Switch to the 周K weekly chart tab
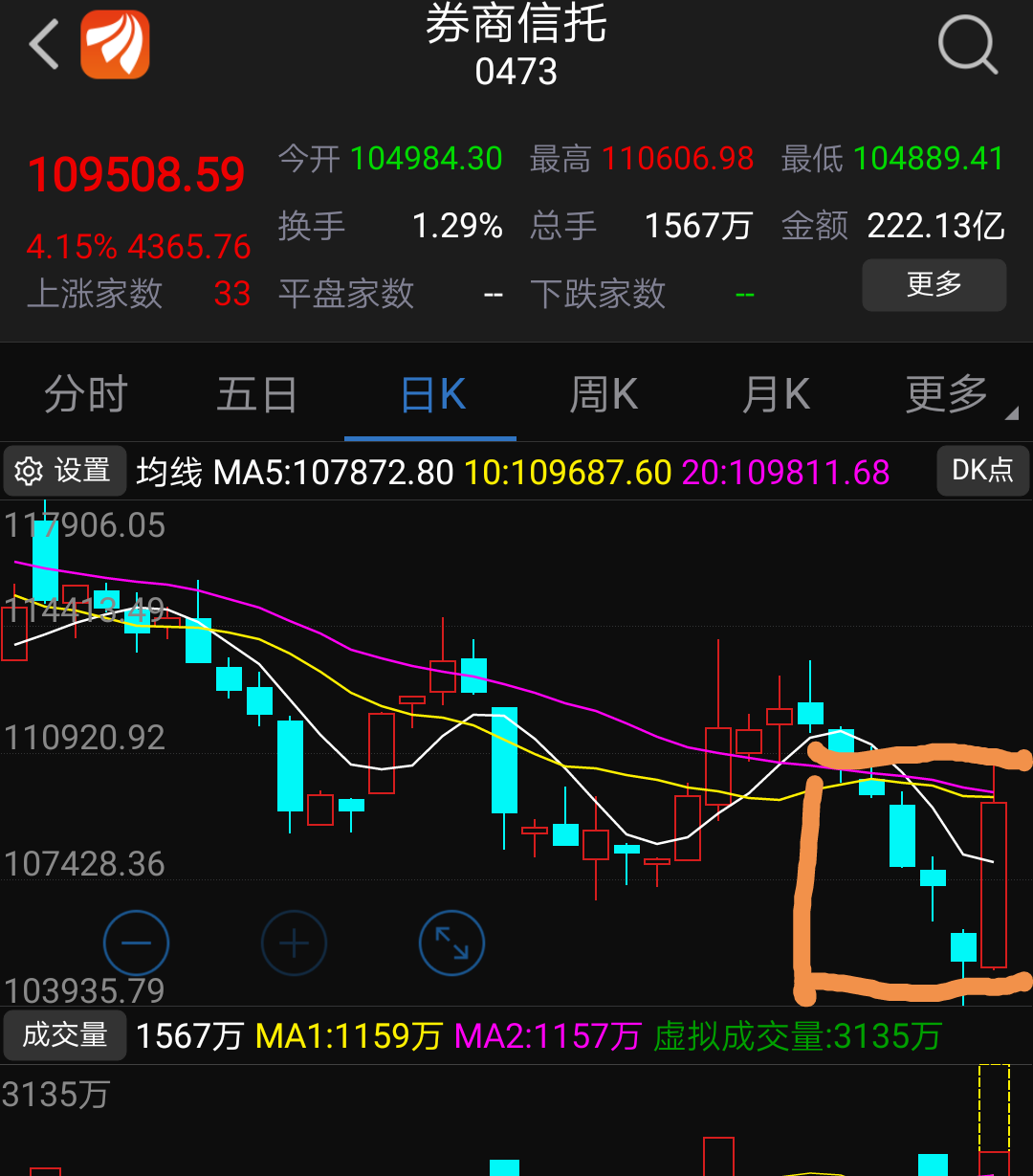 tap(603, 393)
